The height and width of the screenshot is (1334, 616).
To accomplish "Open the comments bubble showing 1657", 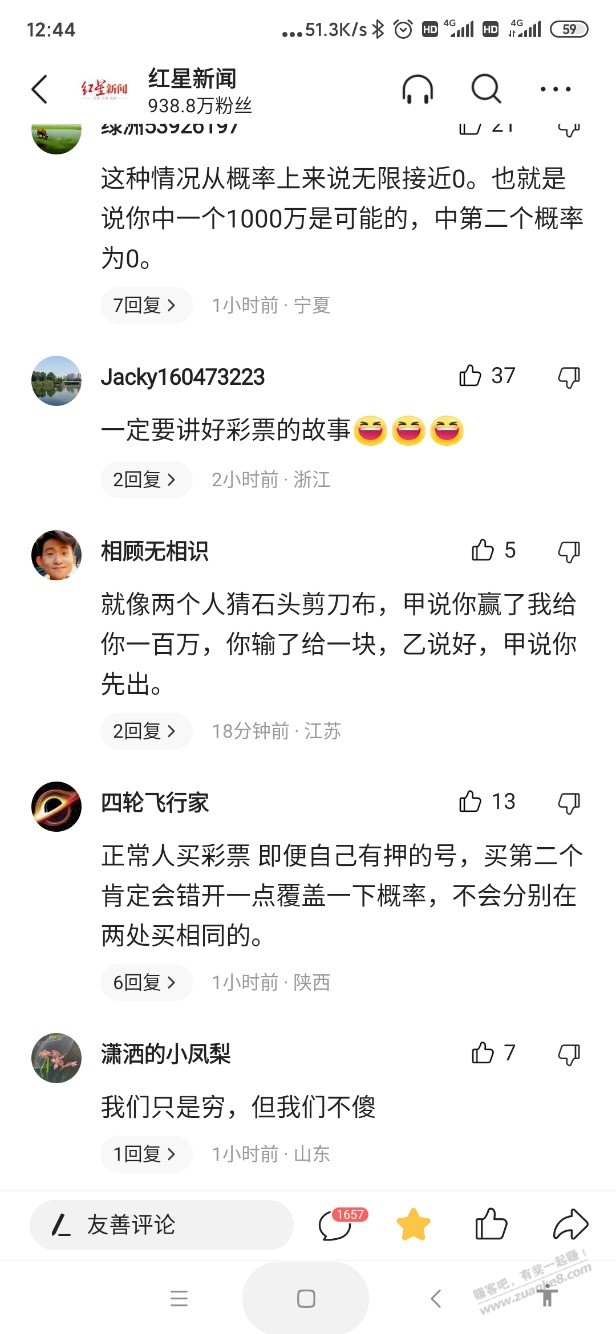I will click(x=337, y=1225).
